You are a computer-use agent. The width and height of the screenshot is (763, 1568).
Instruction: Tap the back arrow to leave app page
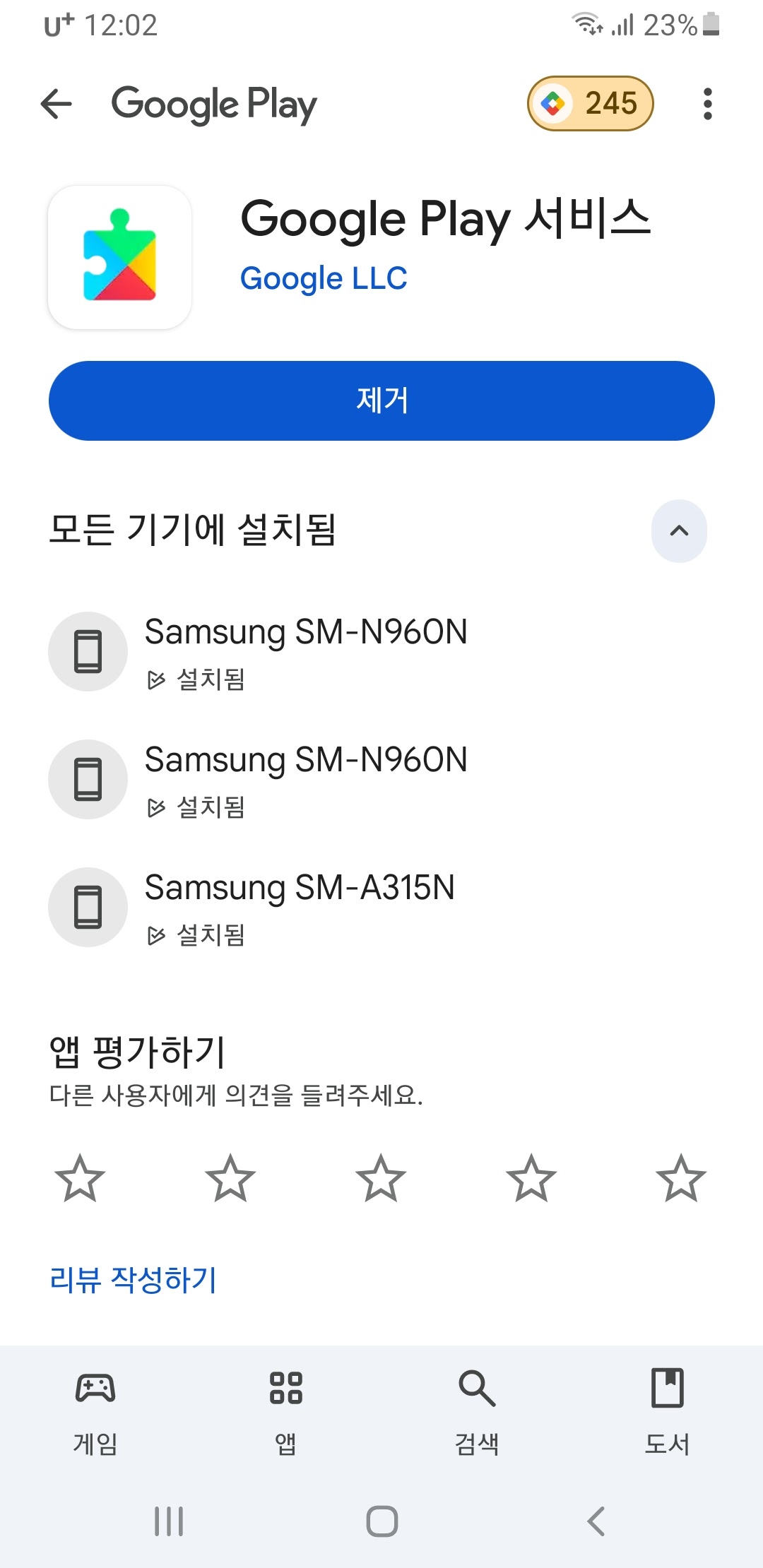55,104
